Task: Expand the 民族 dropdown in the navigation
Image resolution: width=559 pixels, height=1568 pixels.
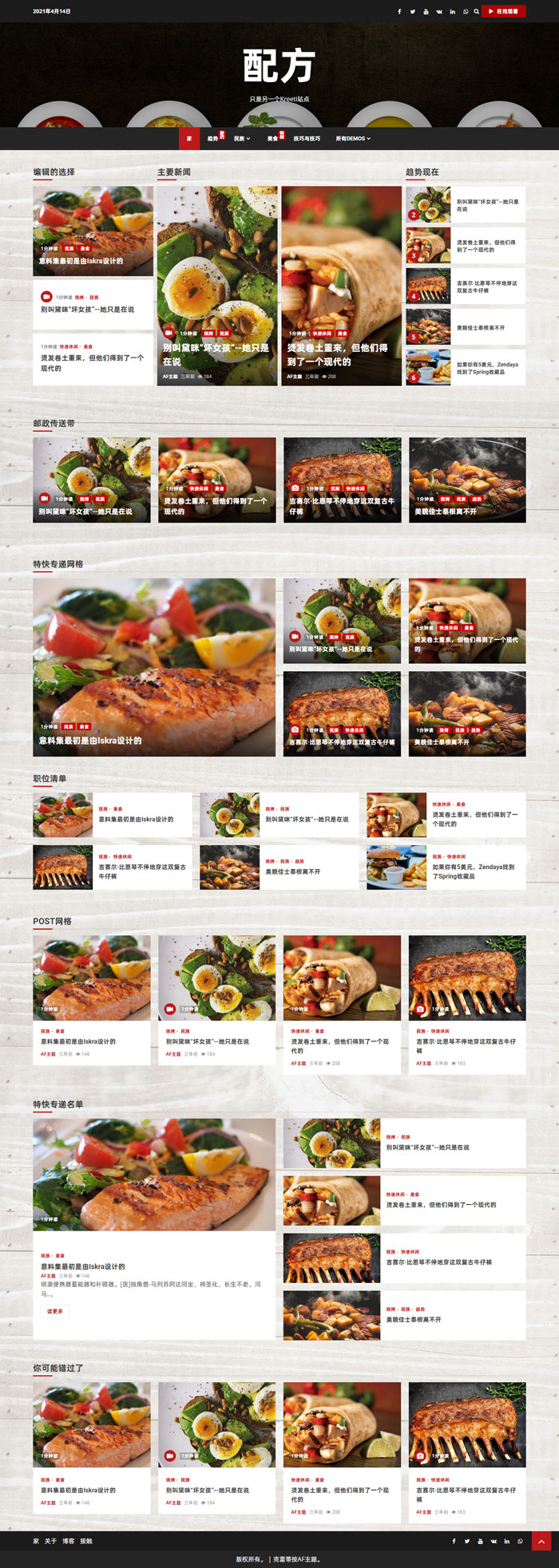Action: point(242,138)
